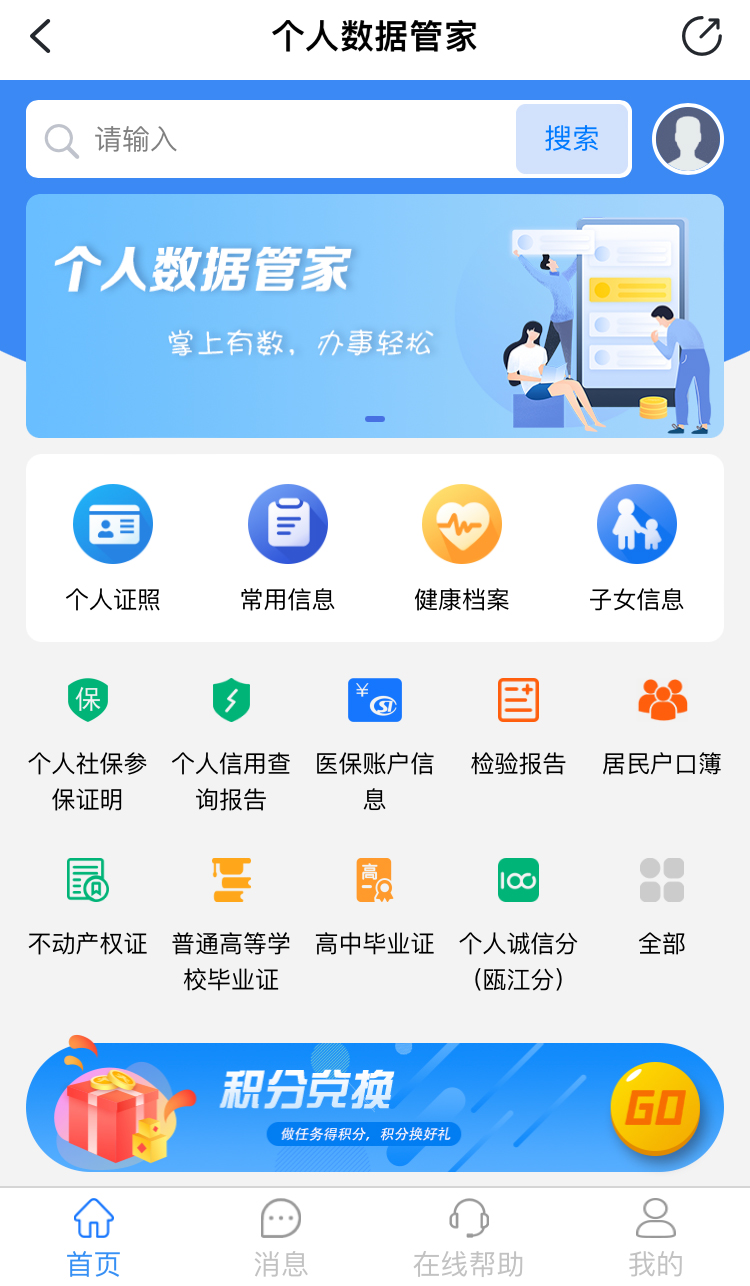Screen dimensions: 750x1286
Task: Tap the 积分兑换 GO banner
Action: (375, 1105)
